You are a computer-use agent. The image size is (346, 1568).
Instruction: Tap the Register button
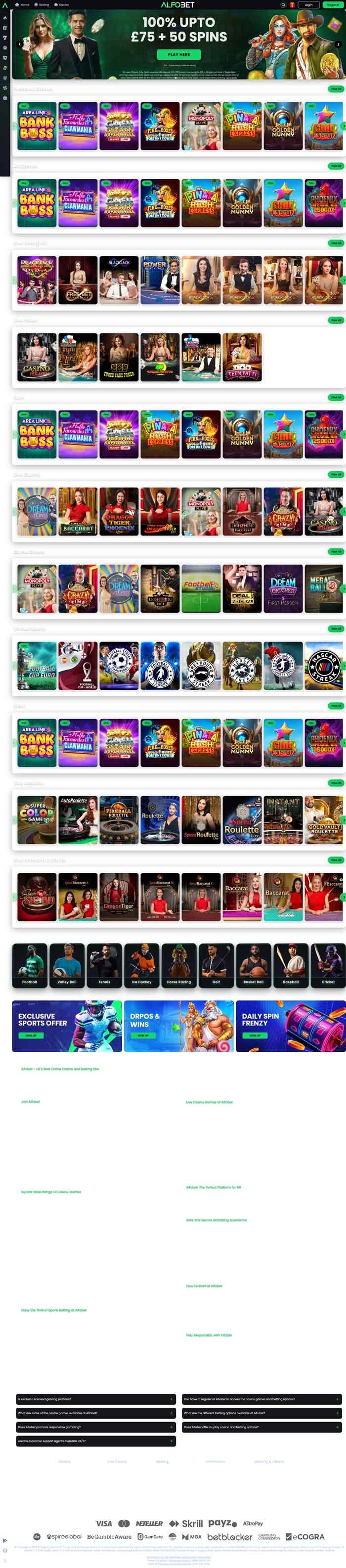tap(333, 4)
